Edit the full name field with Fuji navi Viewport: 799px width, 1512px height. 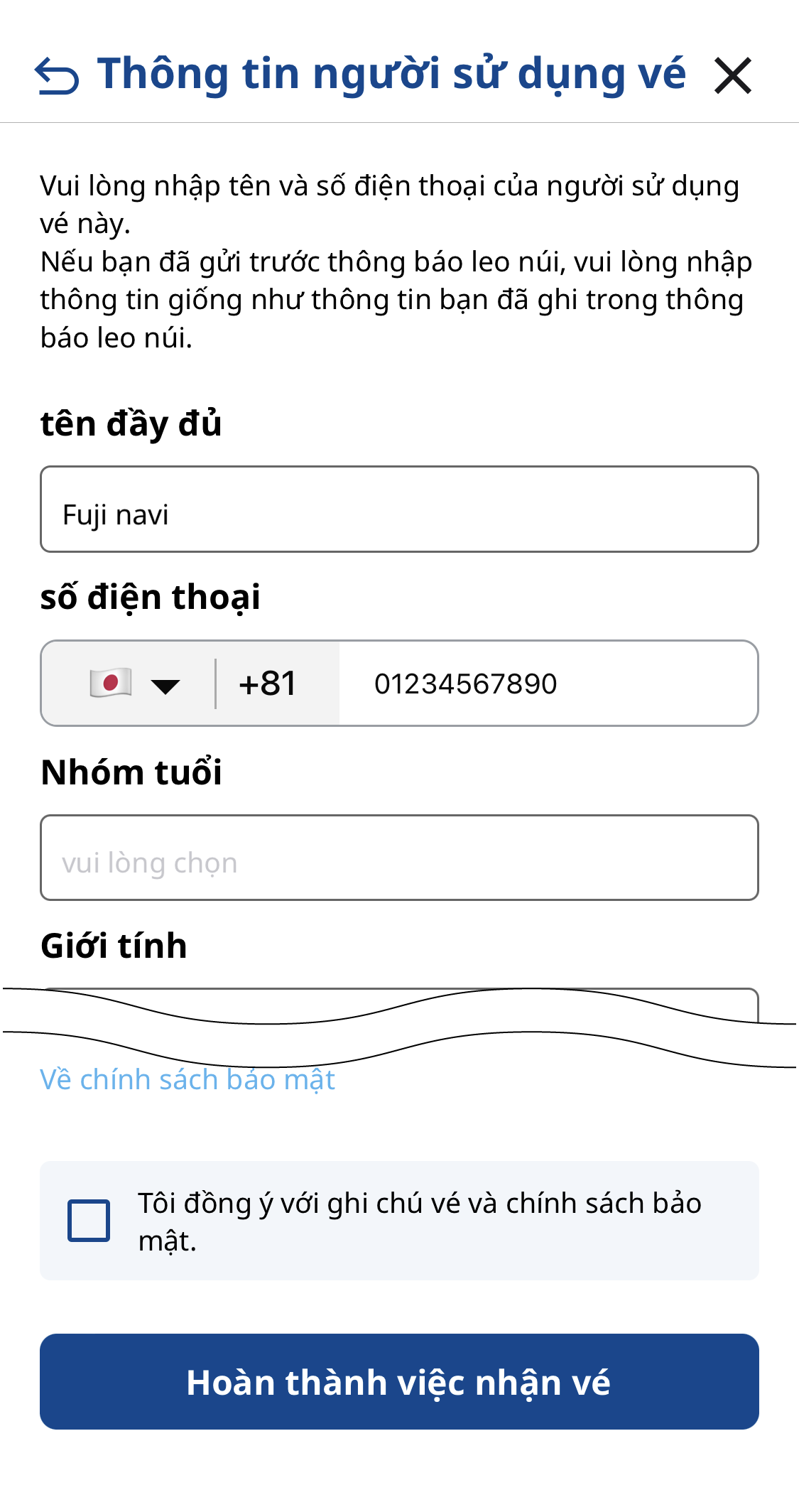tap(399, 509)
